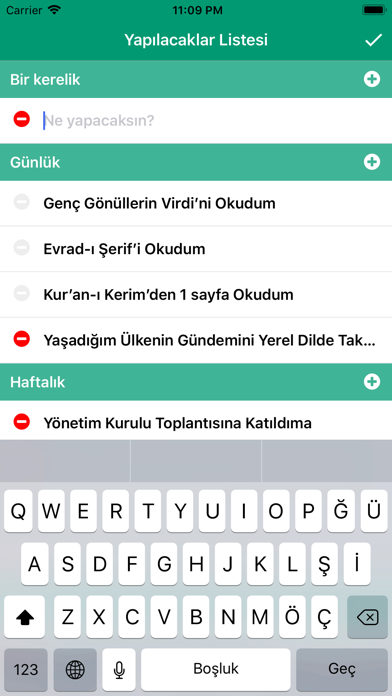The image size is (392, 696).
Task: Edit the Yaşadığım Ülkenin Gündemini task text
Action: tap(210, 341)
